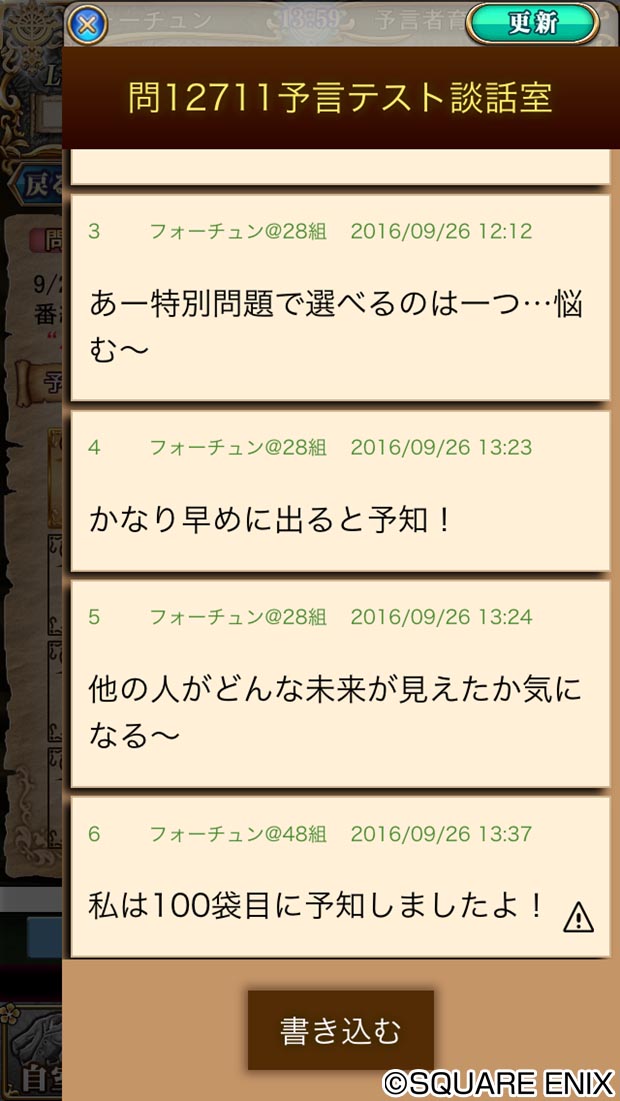Tap the 更新 refresh button
Screen dimensions: 620x1101
coord(531,24)
